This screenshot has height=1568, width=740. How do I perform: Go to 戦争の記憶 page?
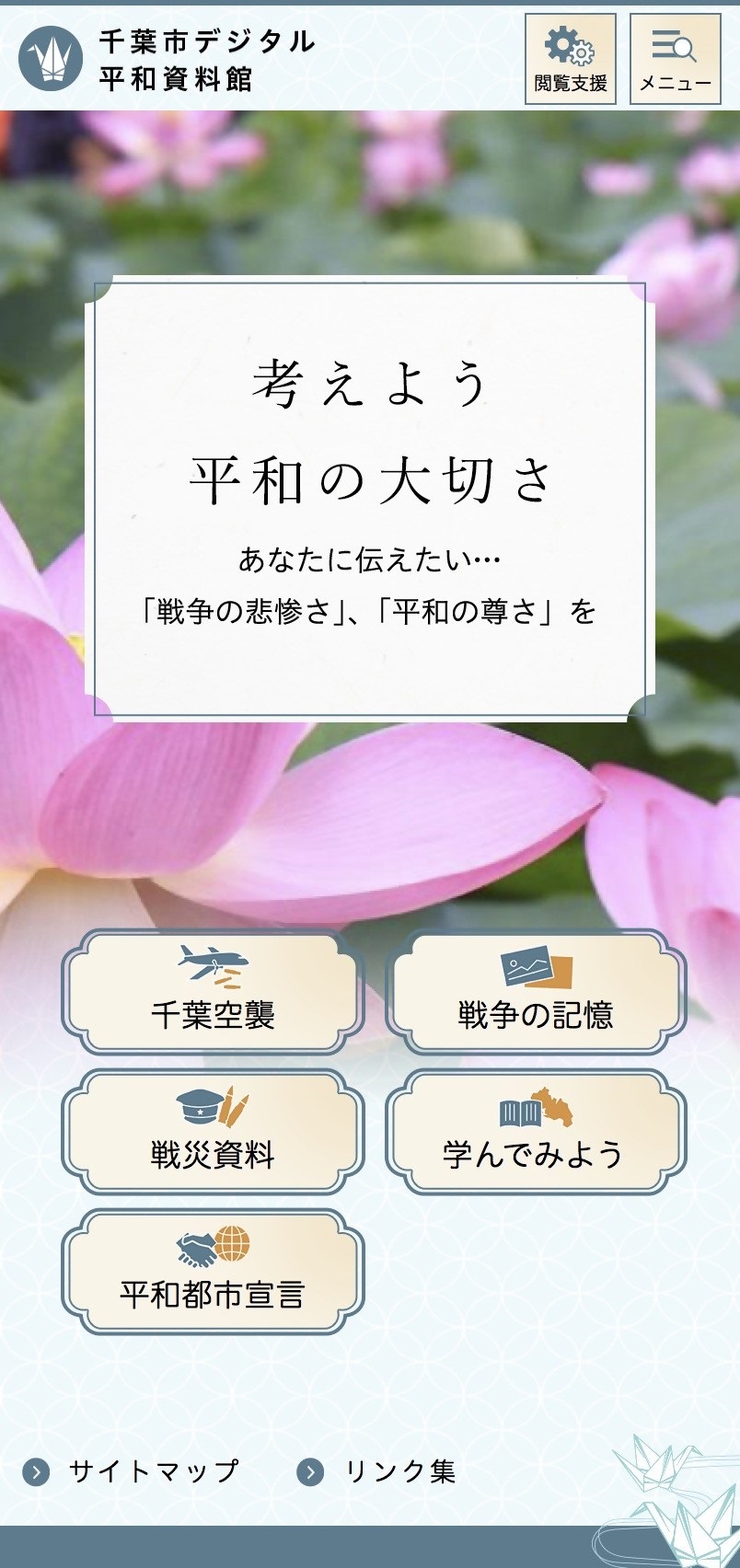(536, 992)
